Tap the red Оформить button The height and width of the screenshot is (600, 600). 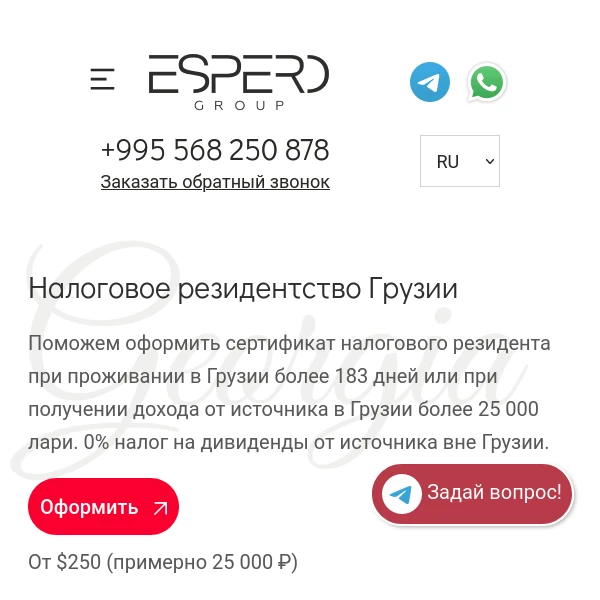click(x=103, y=507)
